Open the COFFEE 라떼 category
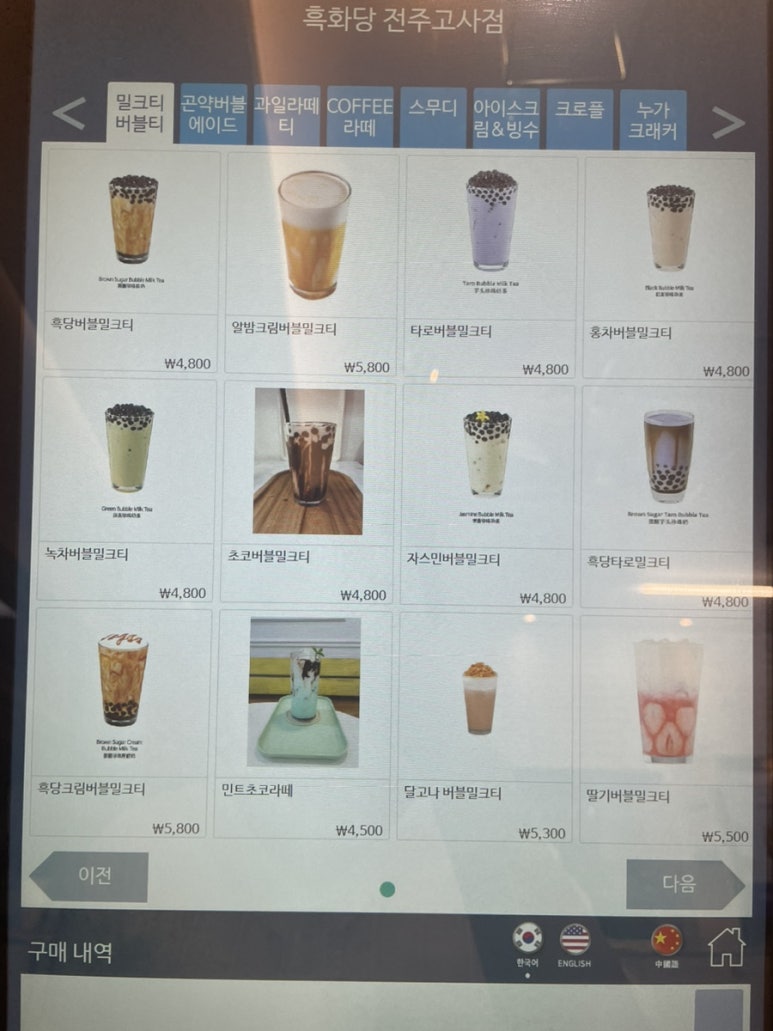Image resolution: width=773 pixels, height=1031 pixels. click(x=360, y=117)
